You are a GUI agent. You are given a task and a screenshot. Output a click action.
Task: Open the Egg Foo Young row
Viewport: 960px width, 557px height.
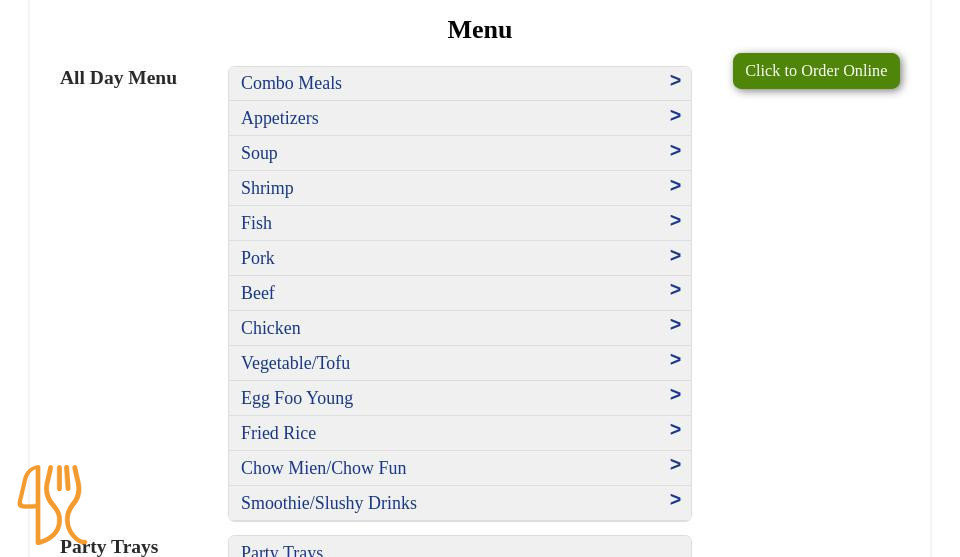459,398
